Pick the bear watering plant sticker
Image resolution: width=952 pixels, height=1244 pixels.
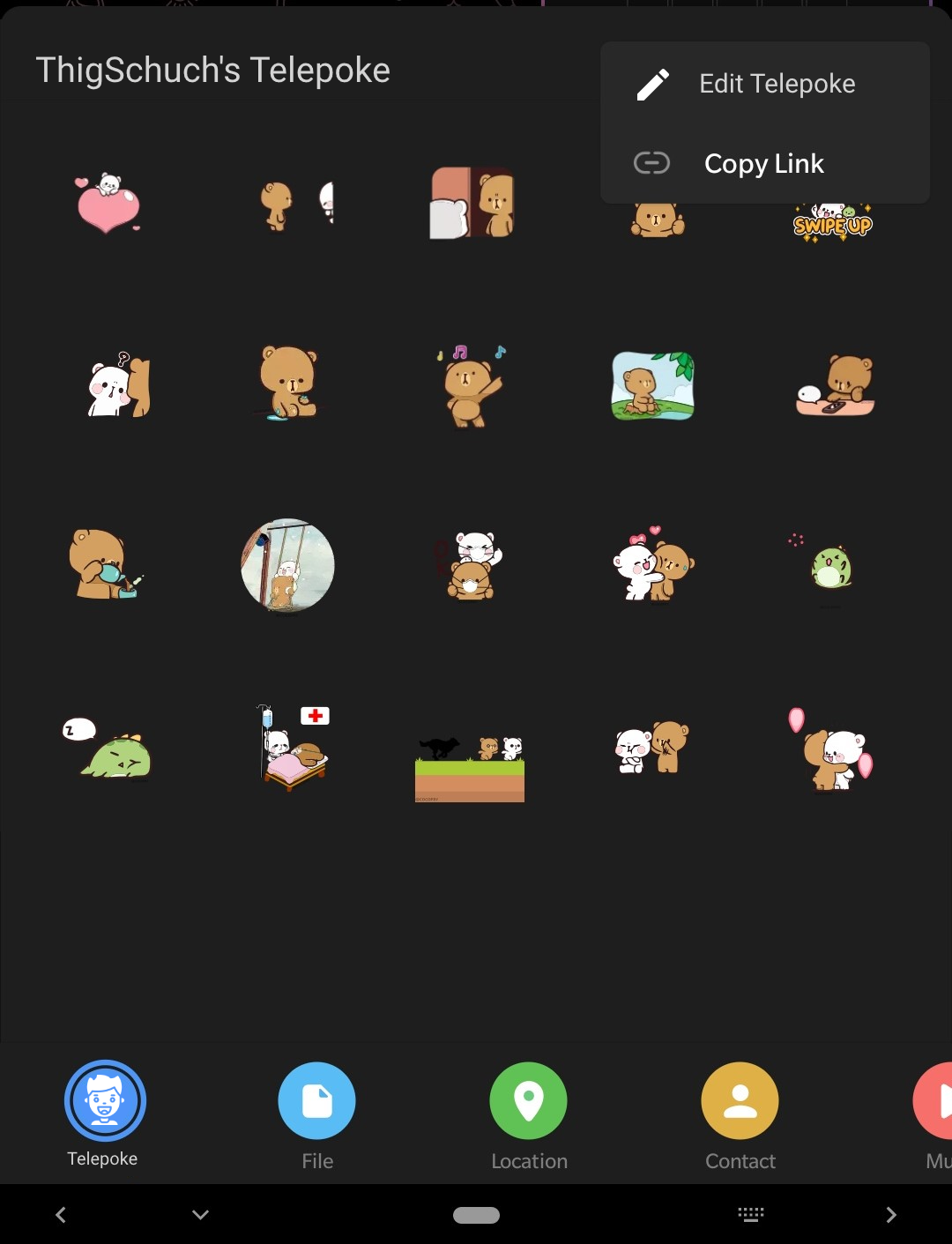tap(104, 565)
